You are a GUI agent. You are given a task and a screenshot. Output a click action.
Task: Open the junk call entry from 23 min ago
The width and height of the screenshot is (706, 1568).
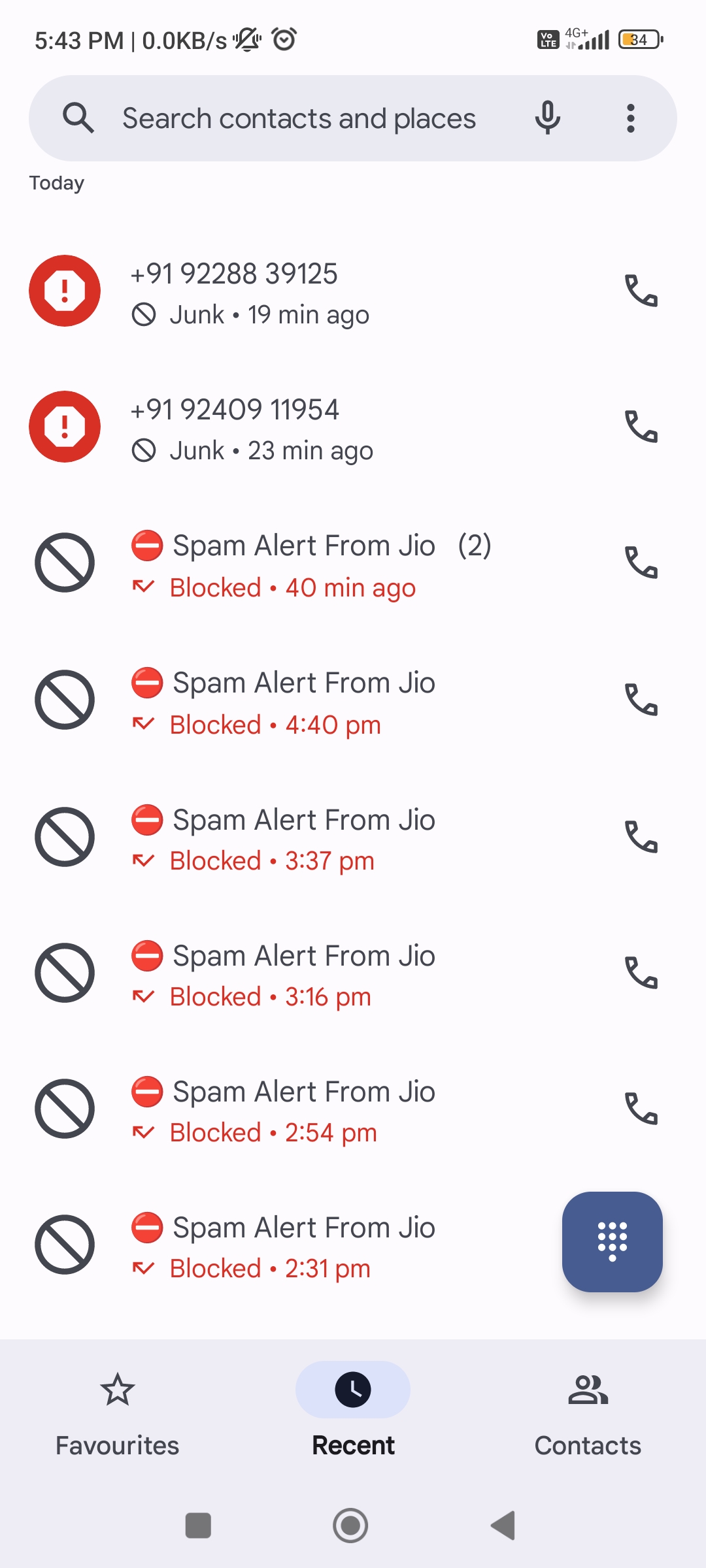(x=294, y=428)
